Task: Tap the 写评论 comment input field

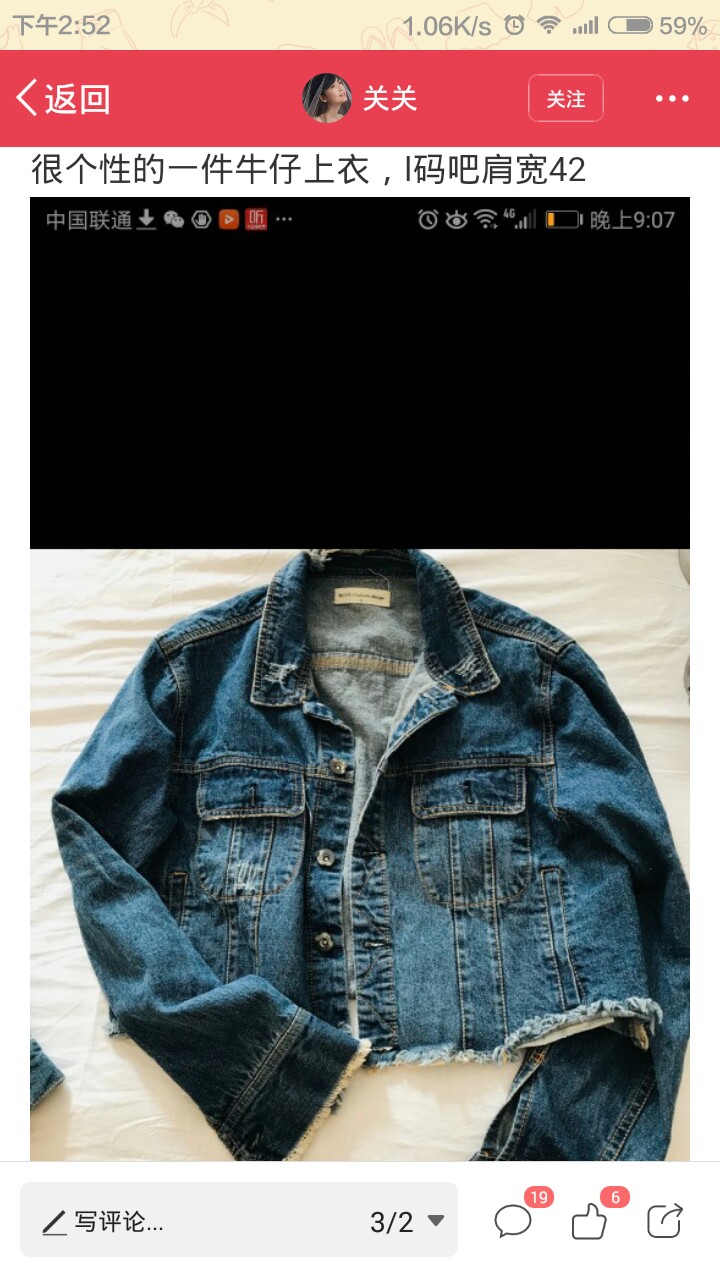Action: (x=239, y=1221)
